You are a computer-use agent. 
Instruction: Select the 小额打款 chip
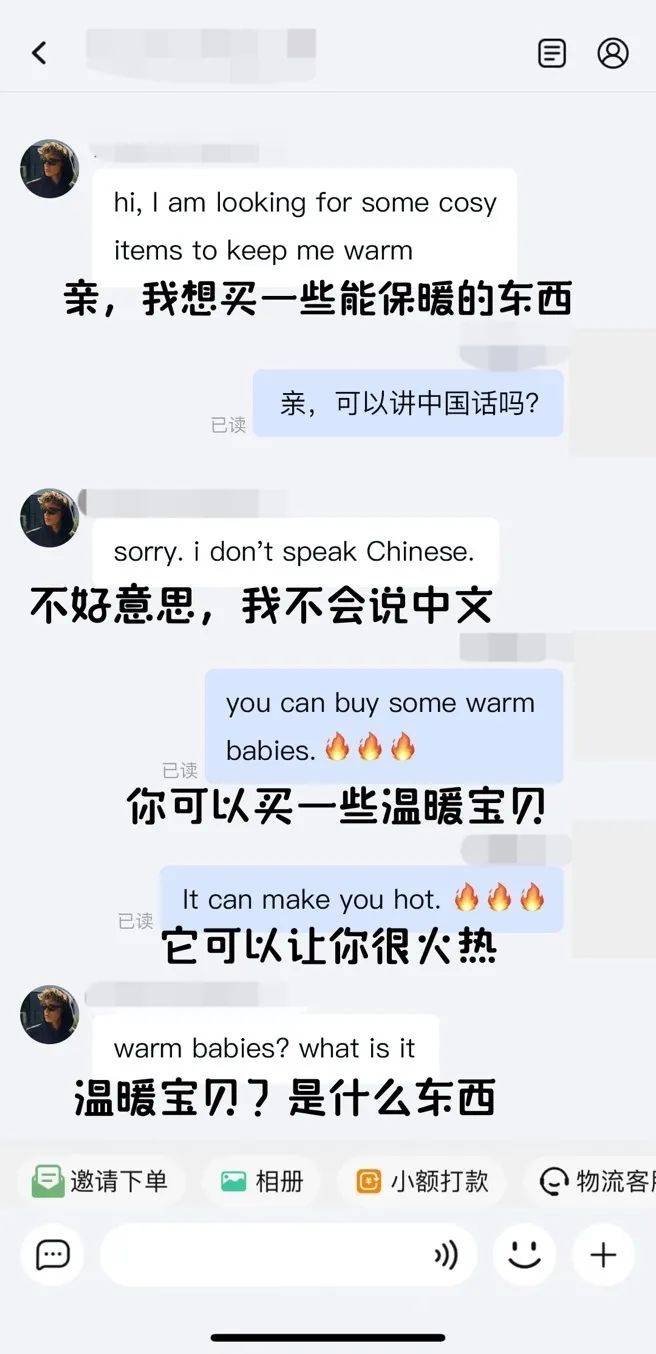[422, 1181]
